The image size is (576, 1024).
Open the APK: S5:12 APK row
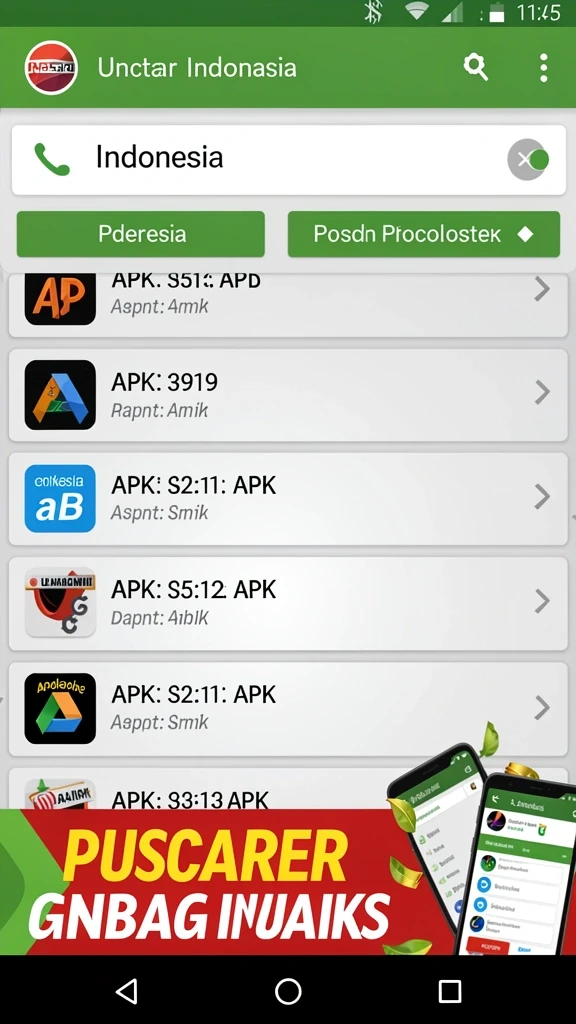tap(288, 603)
